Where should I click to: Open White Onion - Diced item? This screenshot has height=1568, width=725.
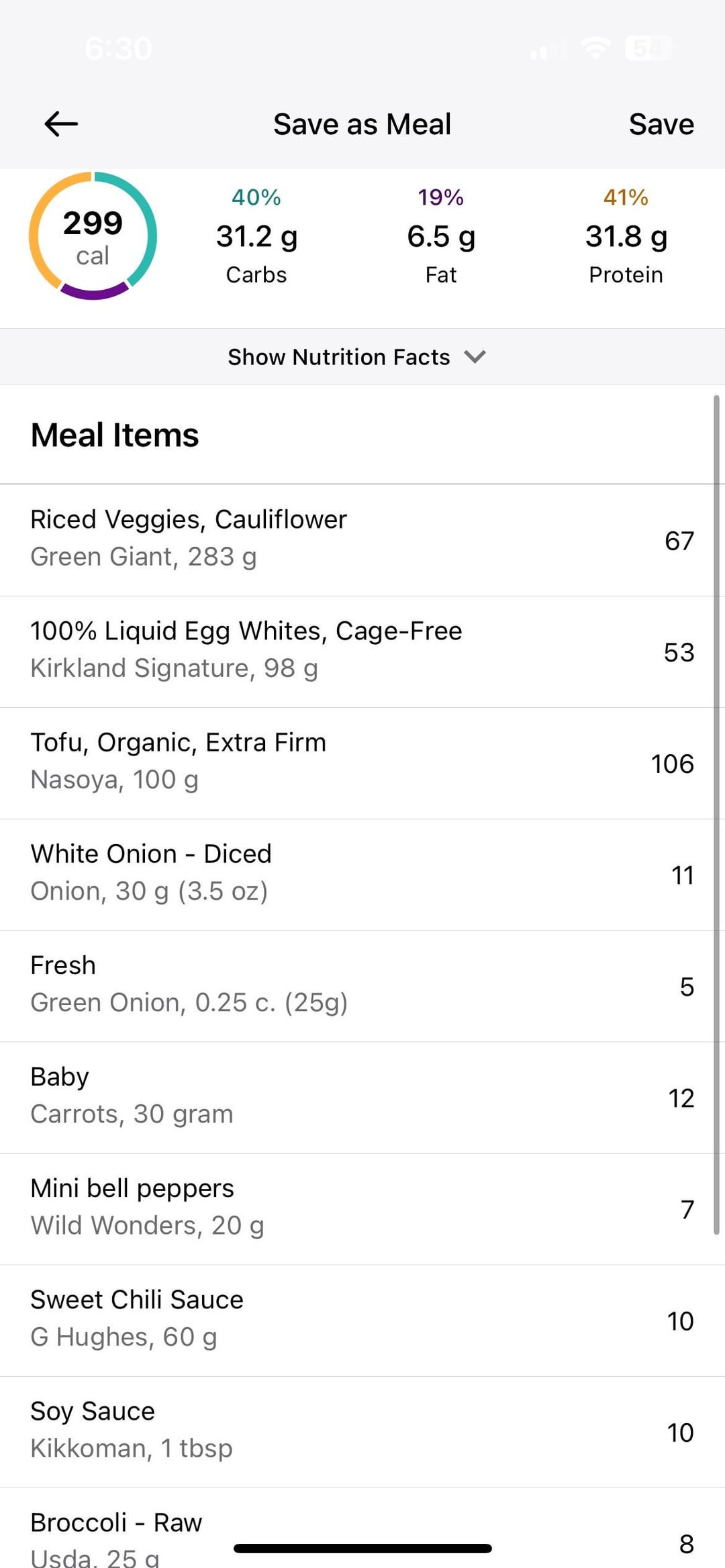[362, 874]
